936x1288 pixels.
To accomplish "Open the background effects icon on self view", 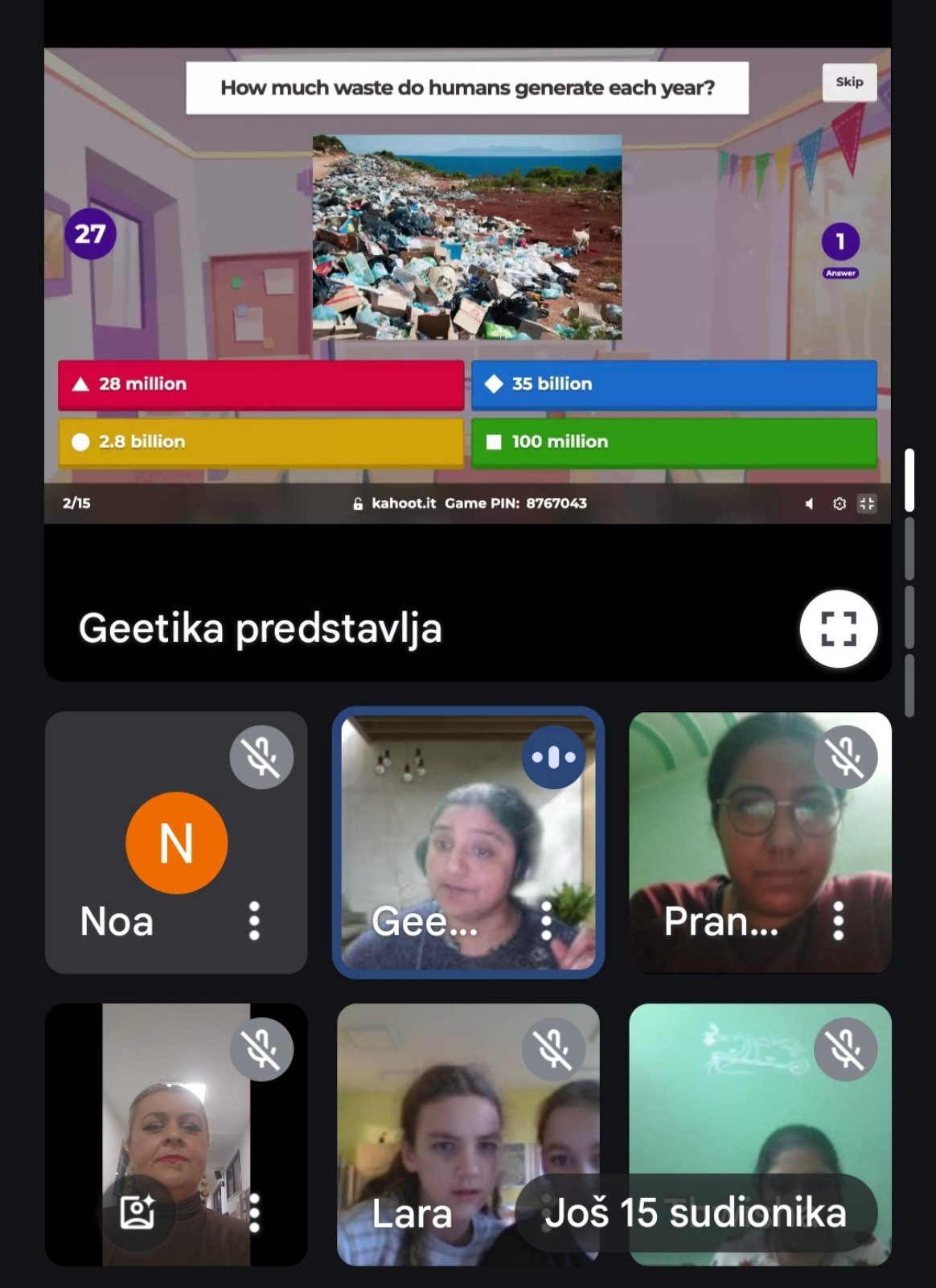I will tap(138, 1212).
